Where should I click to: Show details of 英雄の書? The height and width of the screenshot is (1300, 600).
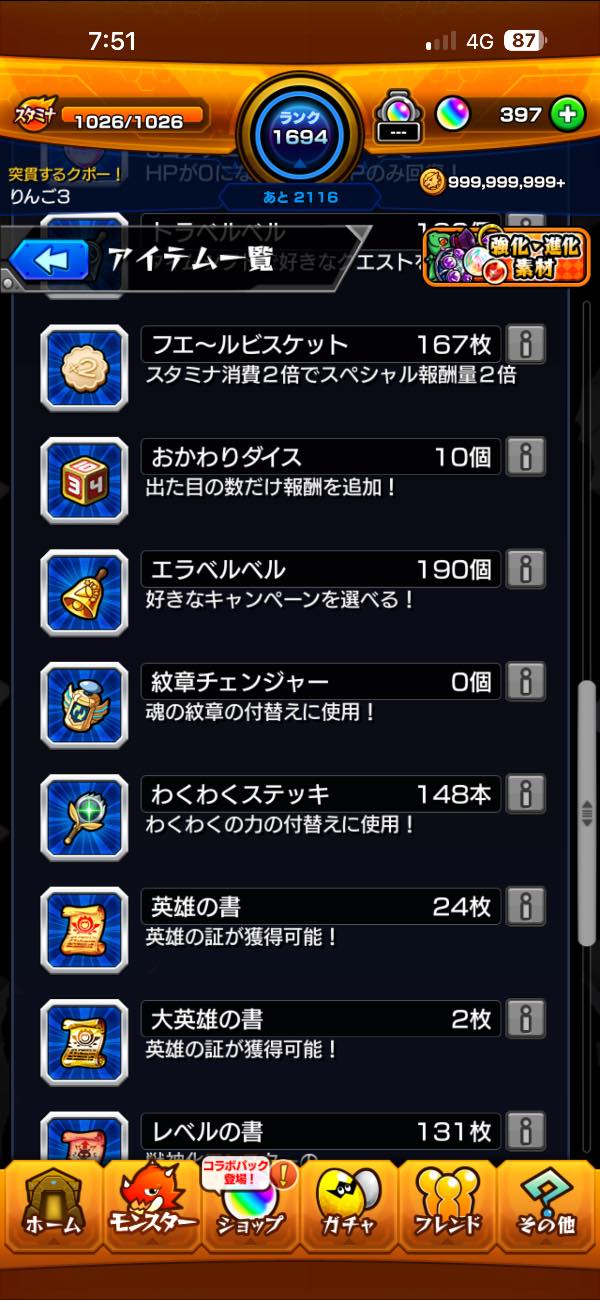[x=525, y=907]
